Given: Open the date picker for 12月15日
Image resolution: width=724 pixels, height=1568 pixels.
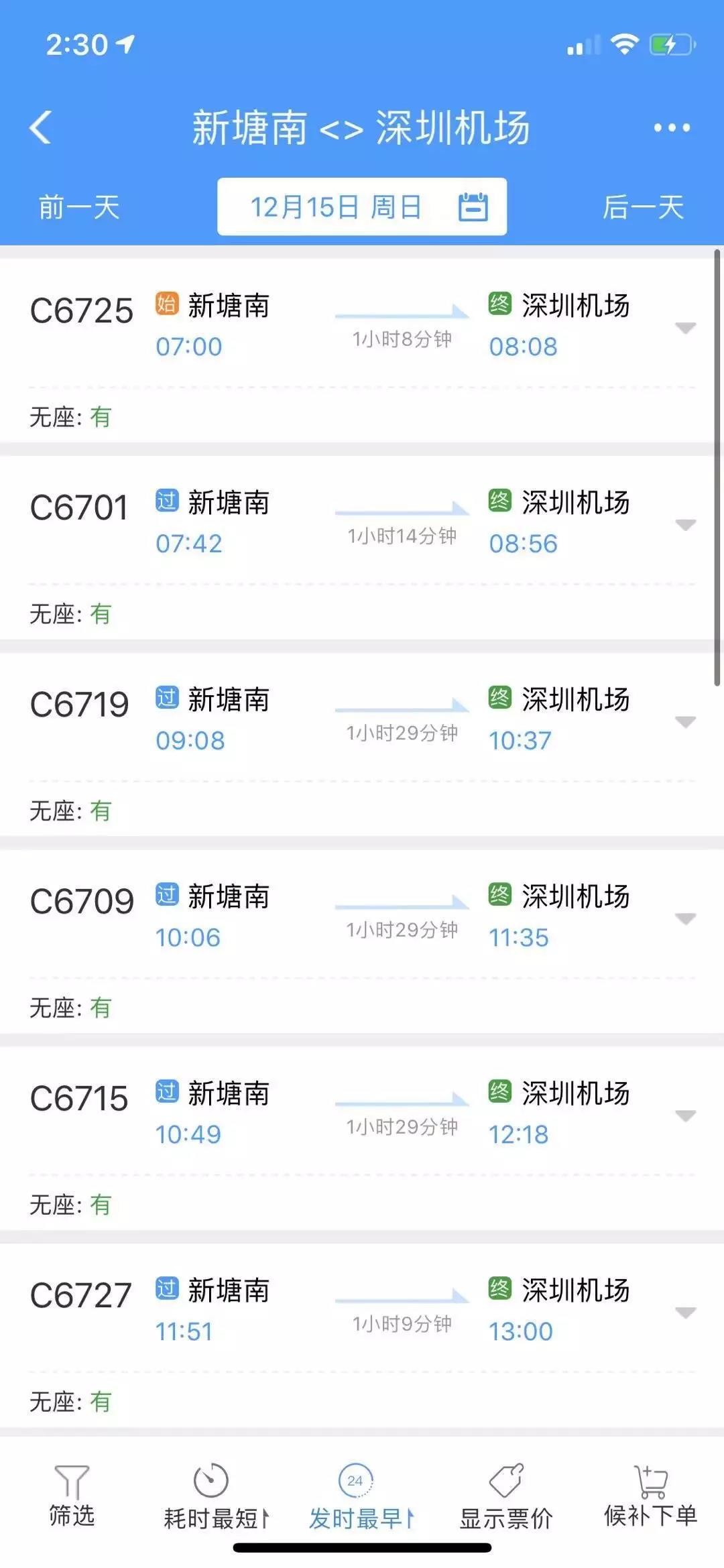Looking at the screenshot, I should pos(362,207).
